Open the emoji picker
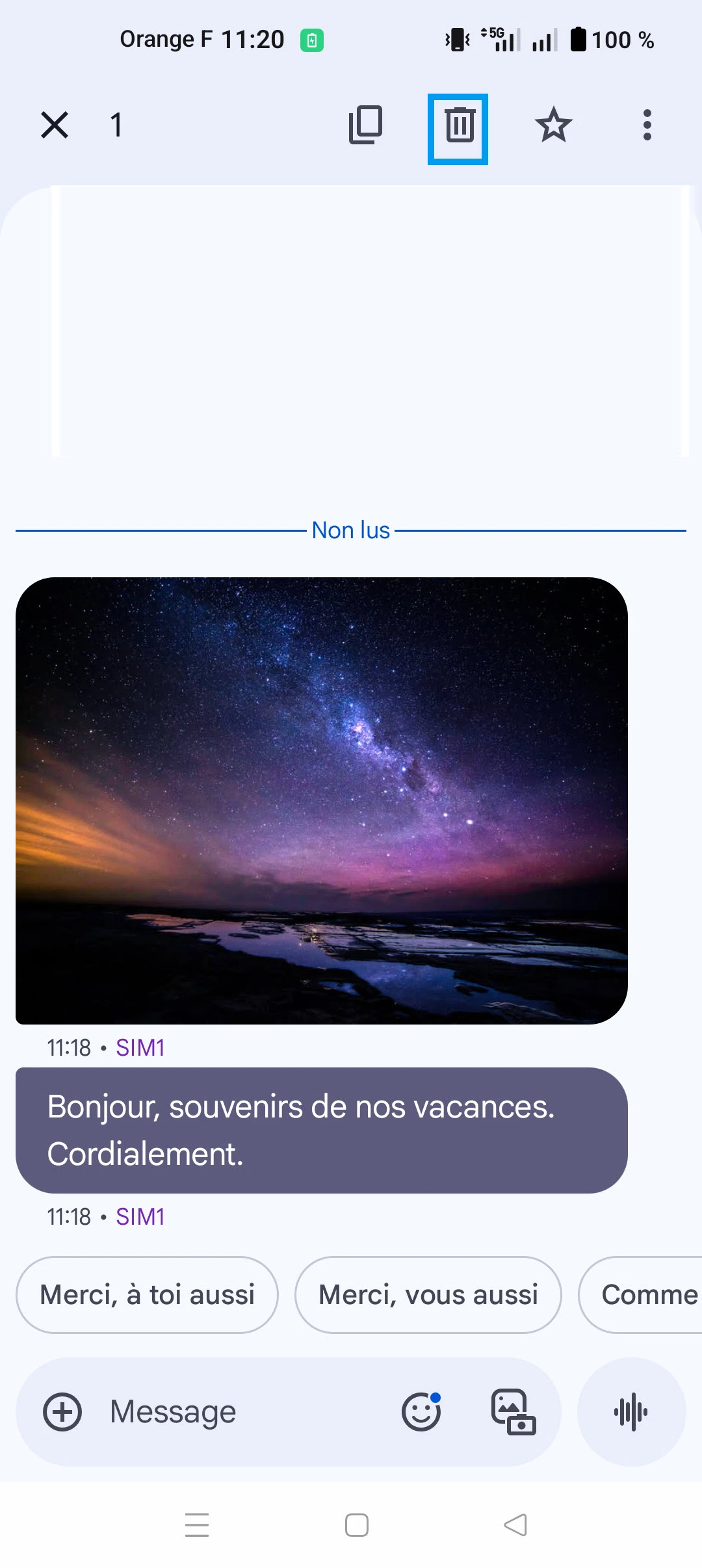 tap(421, 1412)
